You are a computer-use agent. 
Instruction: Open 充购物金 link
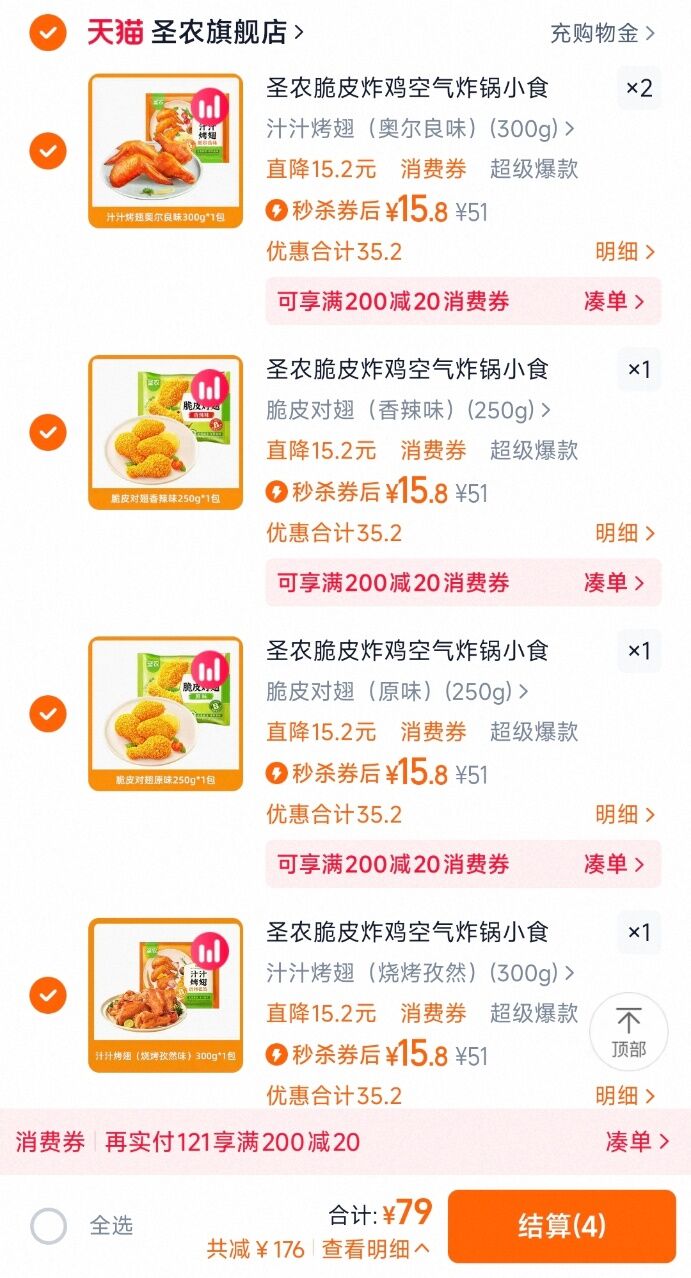(x=602, y=33)
